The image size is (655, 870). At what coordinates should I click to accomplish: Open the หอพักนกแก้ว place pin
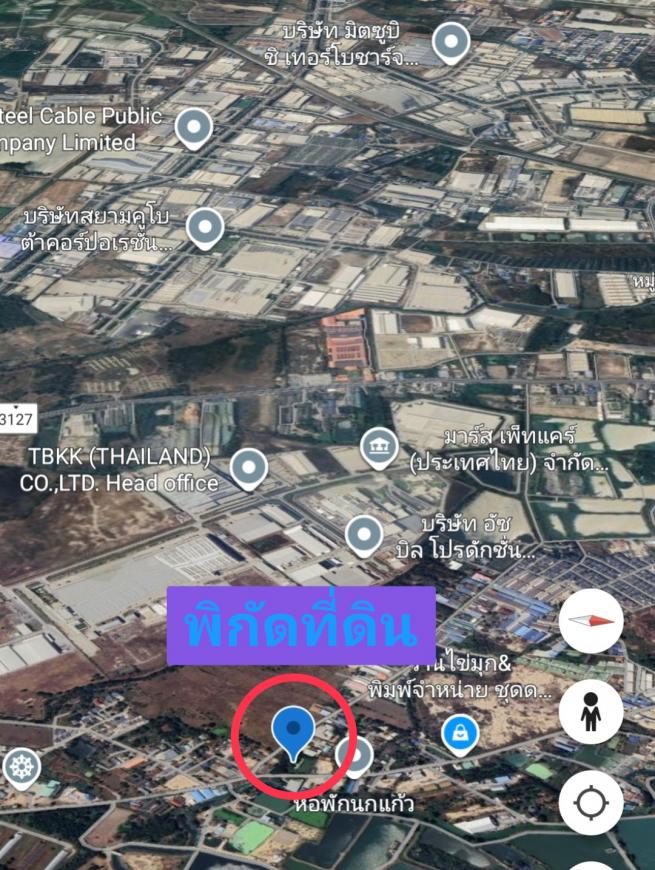pos(353,756)
